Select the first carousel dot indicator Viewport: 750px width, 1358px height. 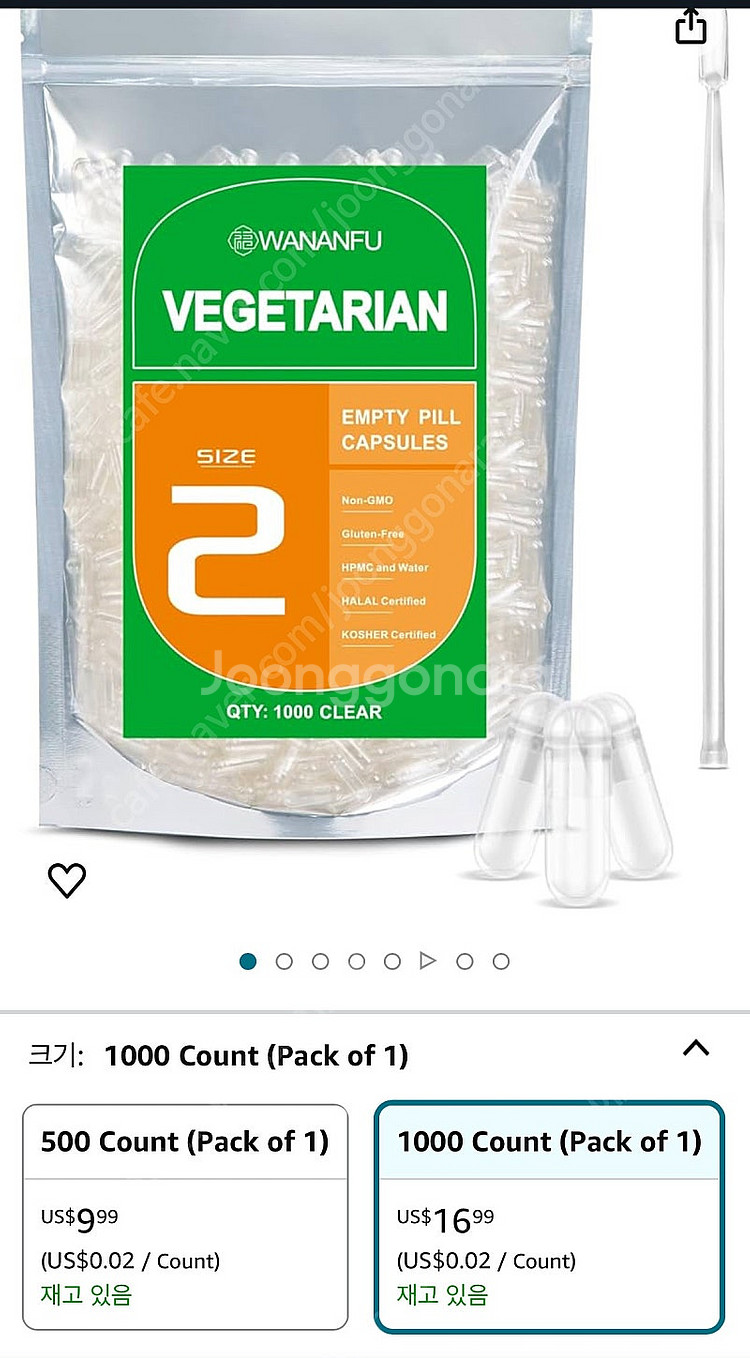pyautogui.click(x=248, y=960)
